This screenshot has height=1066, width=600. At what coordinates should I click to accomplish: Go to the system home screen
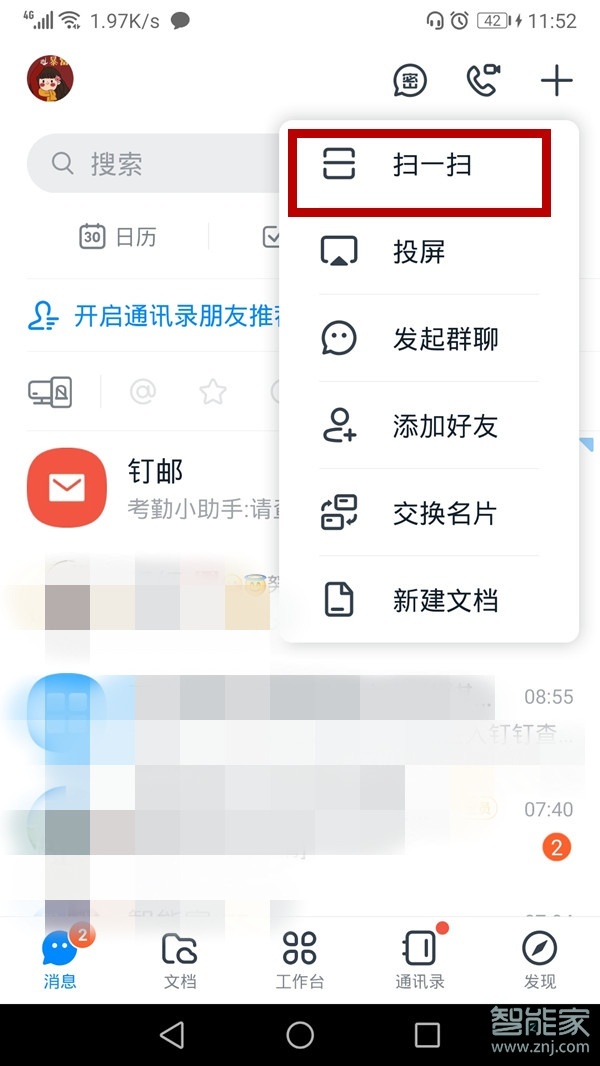pyautogui.click(x=300, y=1034)
